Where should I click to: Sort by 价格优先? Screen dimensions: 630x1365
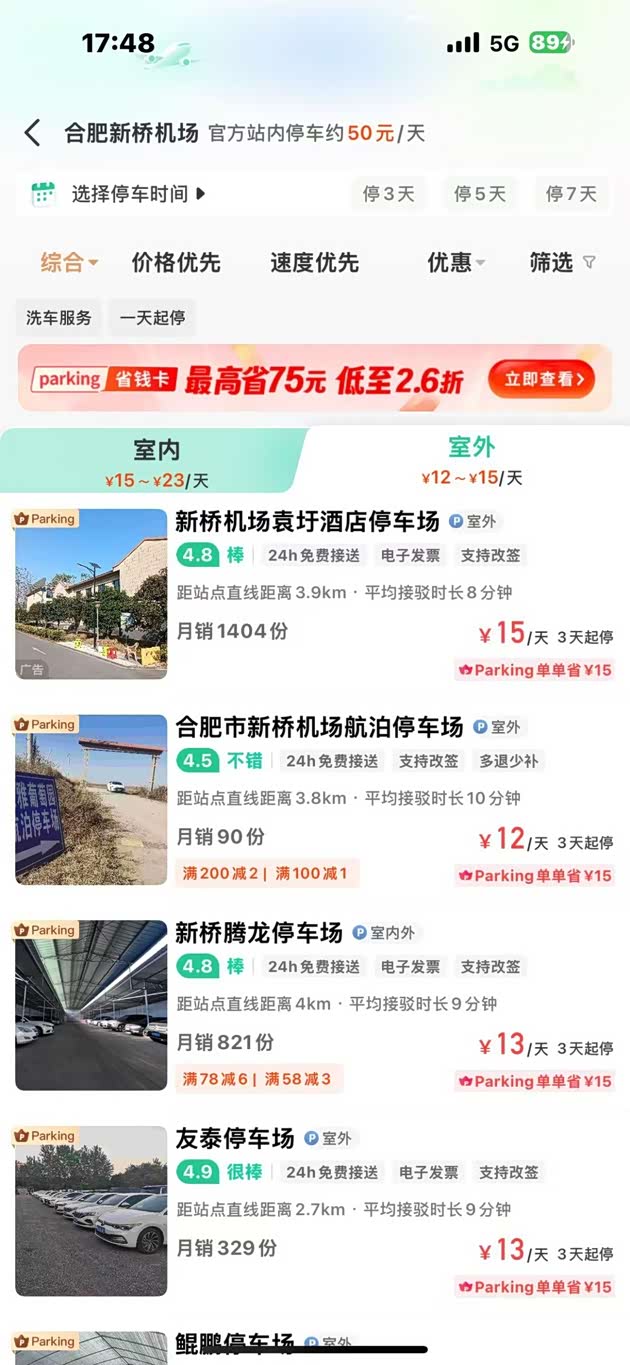(176, 263)
